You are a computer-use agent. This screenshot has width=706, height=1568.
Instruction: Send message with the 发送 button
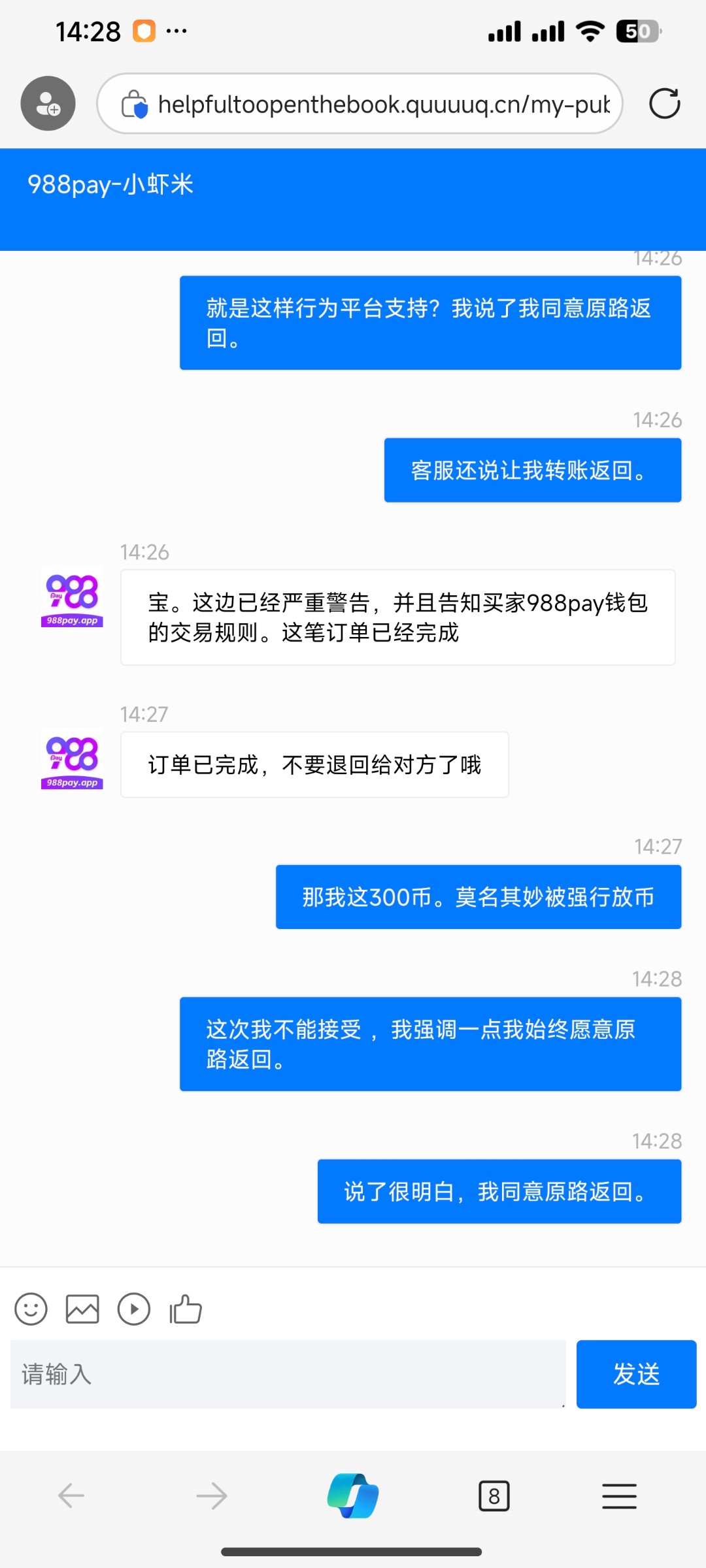coord(636,1374)
